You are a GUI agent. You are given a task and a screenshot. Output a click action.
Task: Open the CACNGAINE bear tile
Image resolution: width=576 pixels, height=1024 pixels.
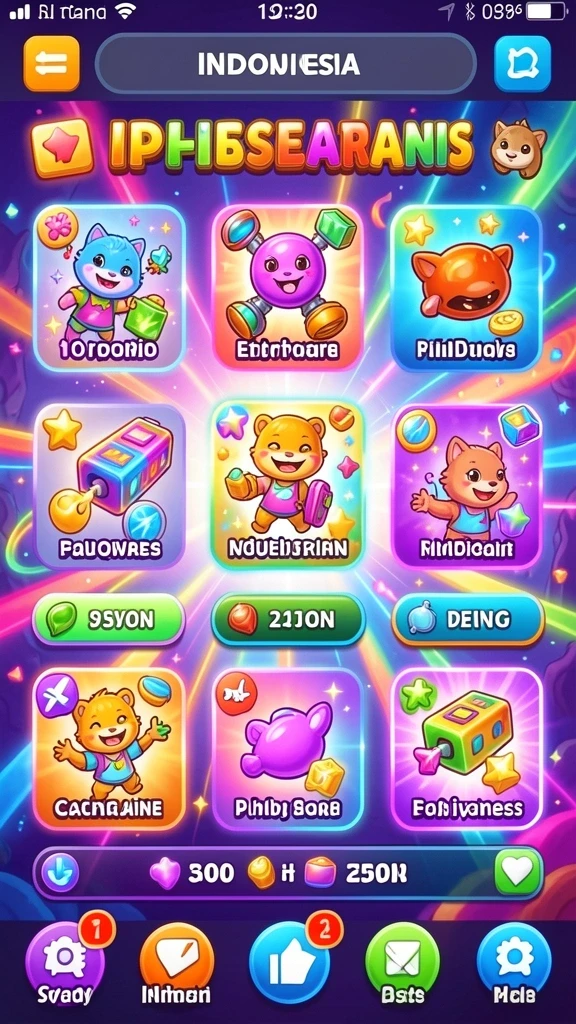(x=109, y=749)
